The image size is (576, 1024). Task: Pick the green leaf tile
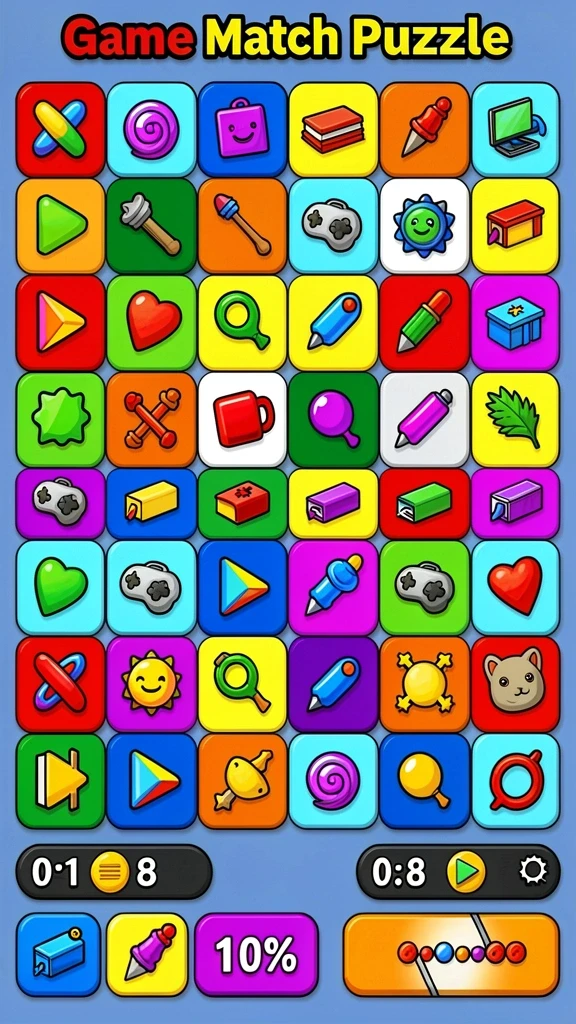[x=515, y=419]
